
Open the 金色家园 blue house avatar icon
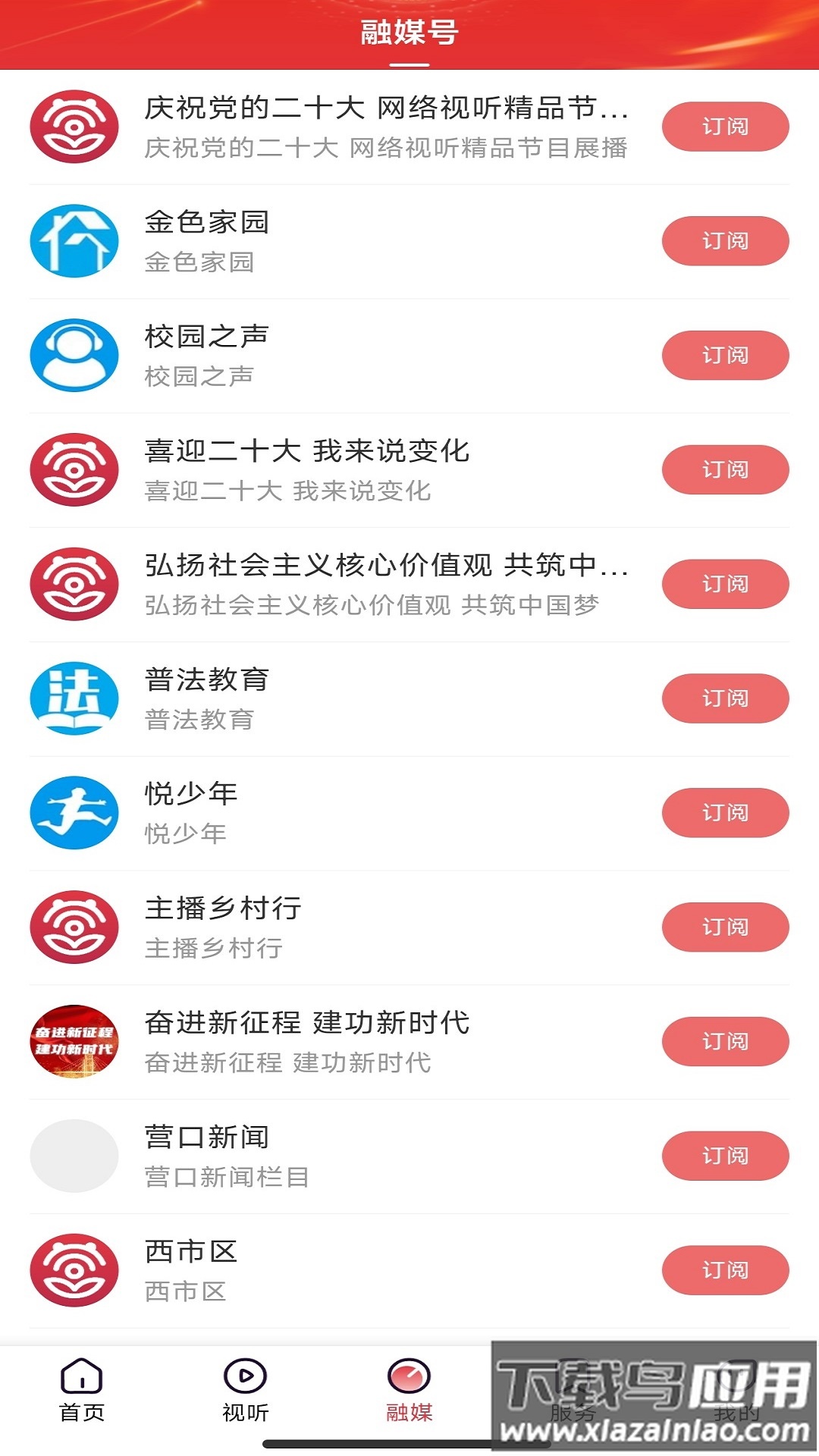[x=74, y=240]
